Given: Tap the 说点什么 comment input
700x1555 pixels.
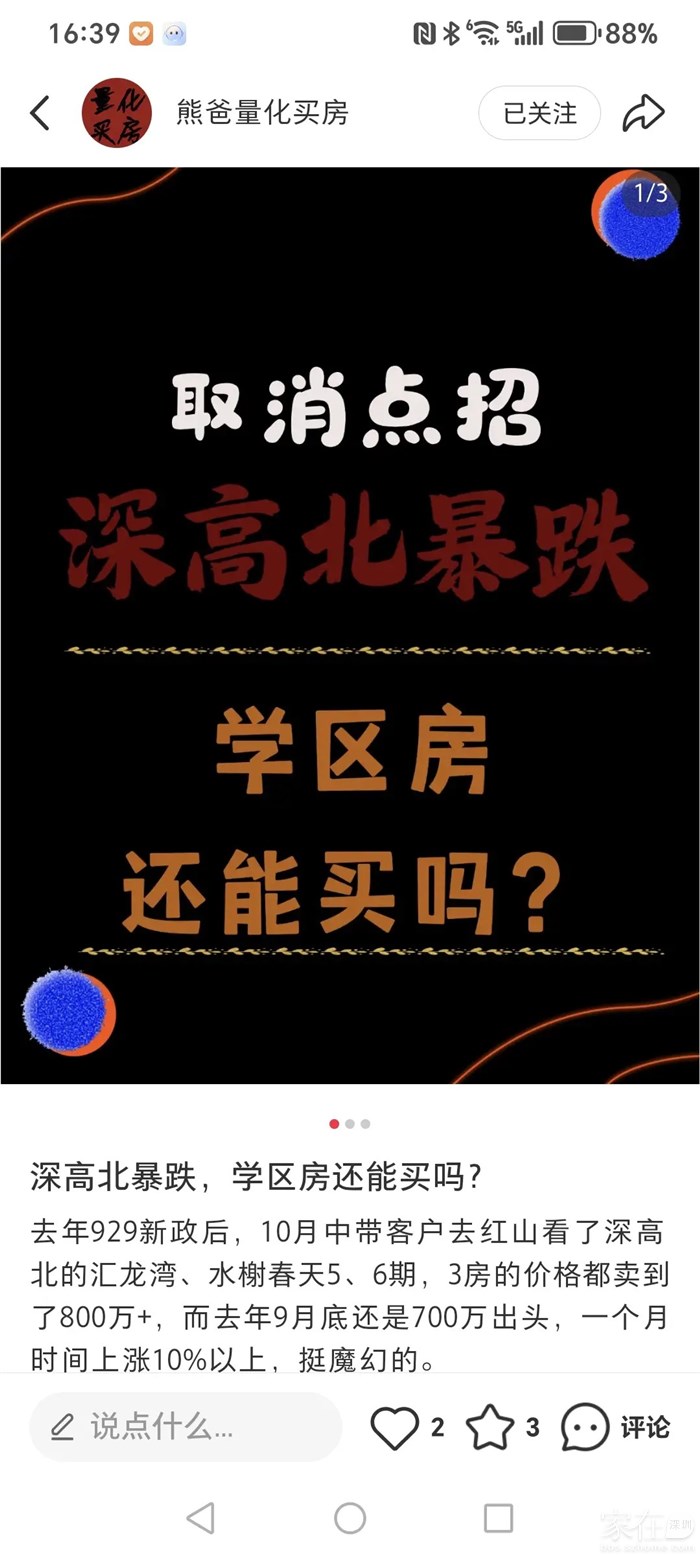Looking at the screenshot, I should pyautogui.click(x=186, y=1426).
